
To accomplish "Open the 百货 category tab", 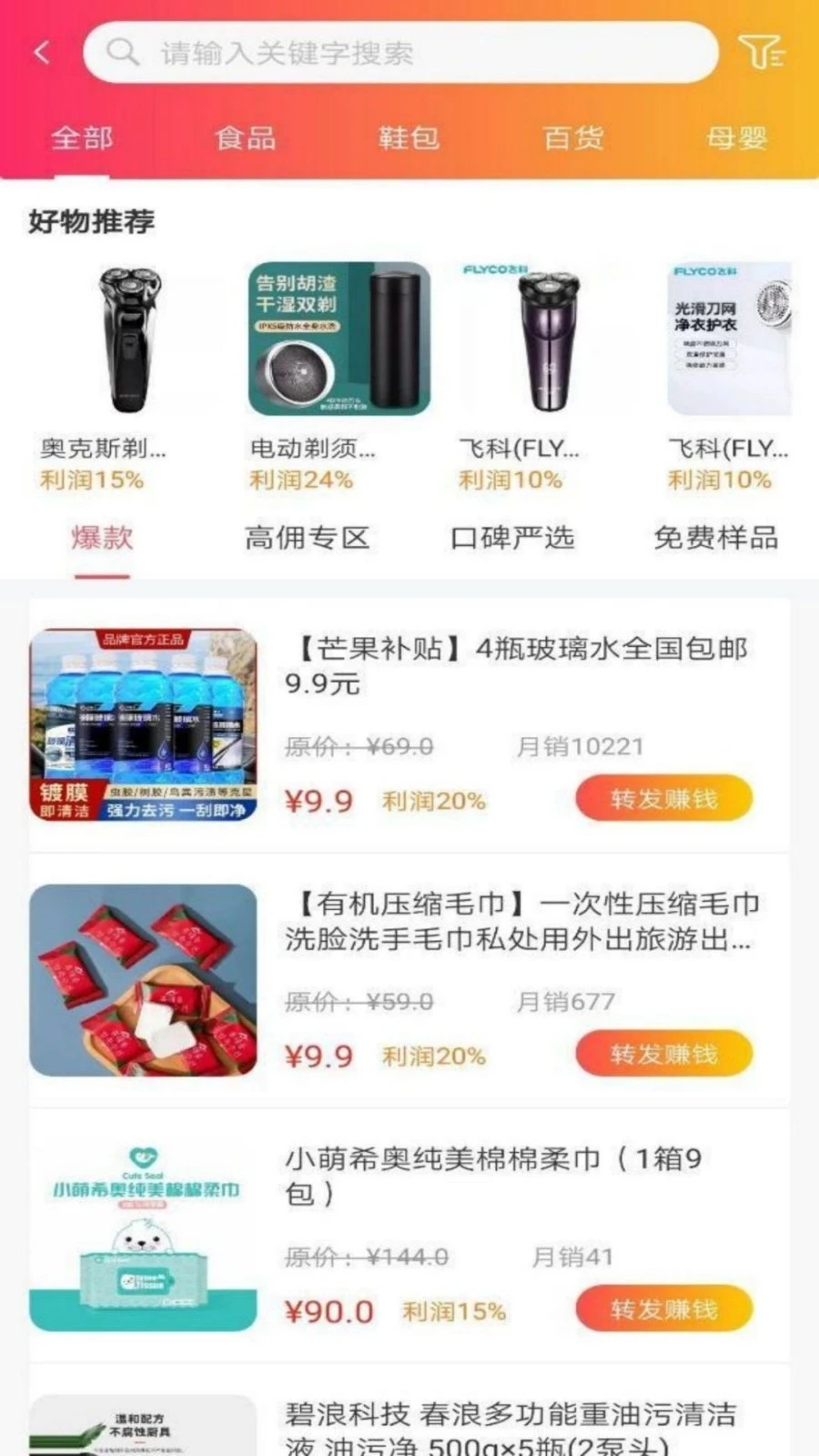I will click(x=573, y=138).
